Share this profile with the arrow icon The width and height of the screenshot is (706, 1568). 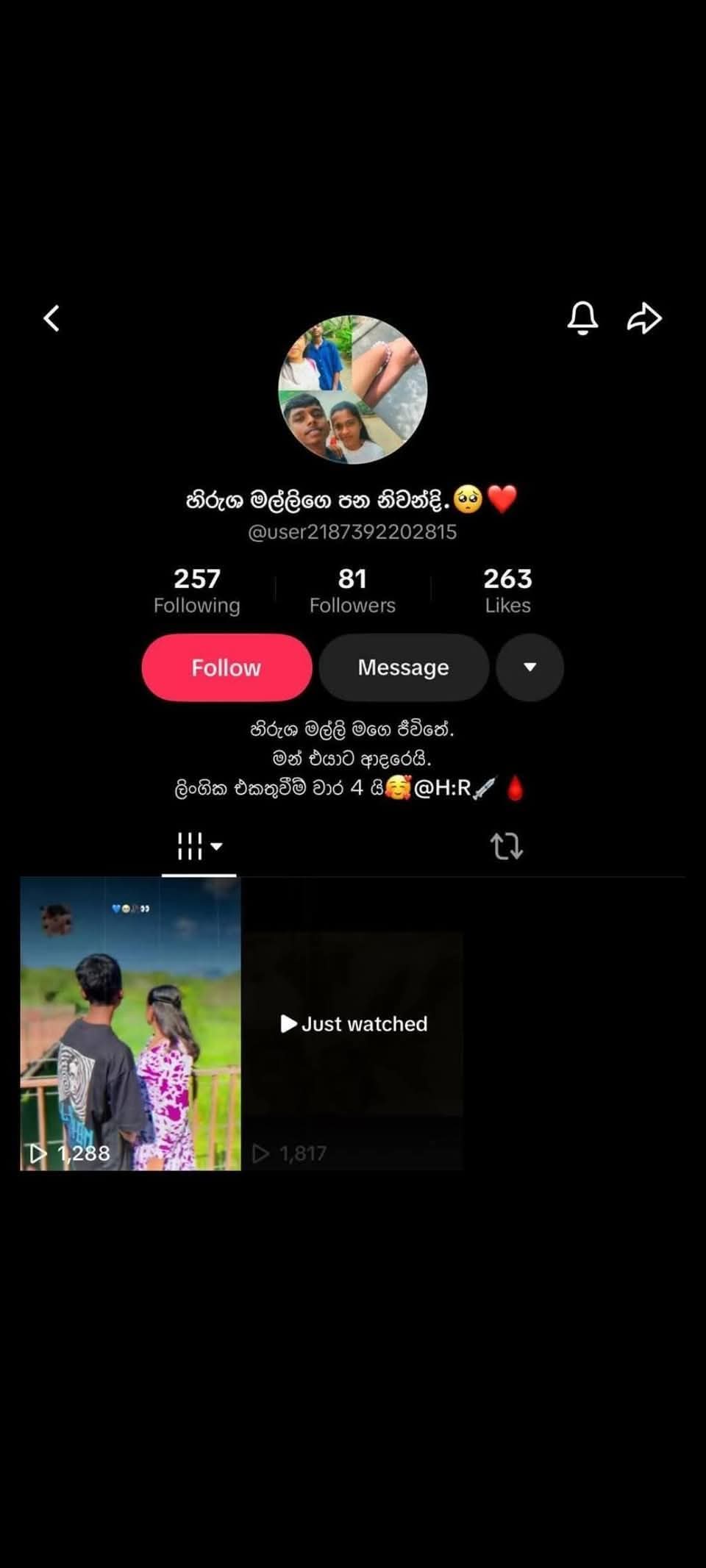pyautogui.click(x=644, y=318)
